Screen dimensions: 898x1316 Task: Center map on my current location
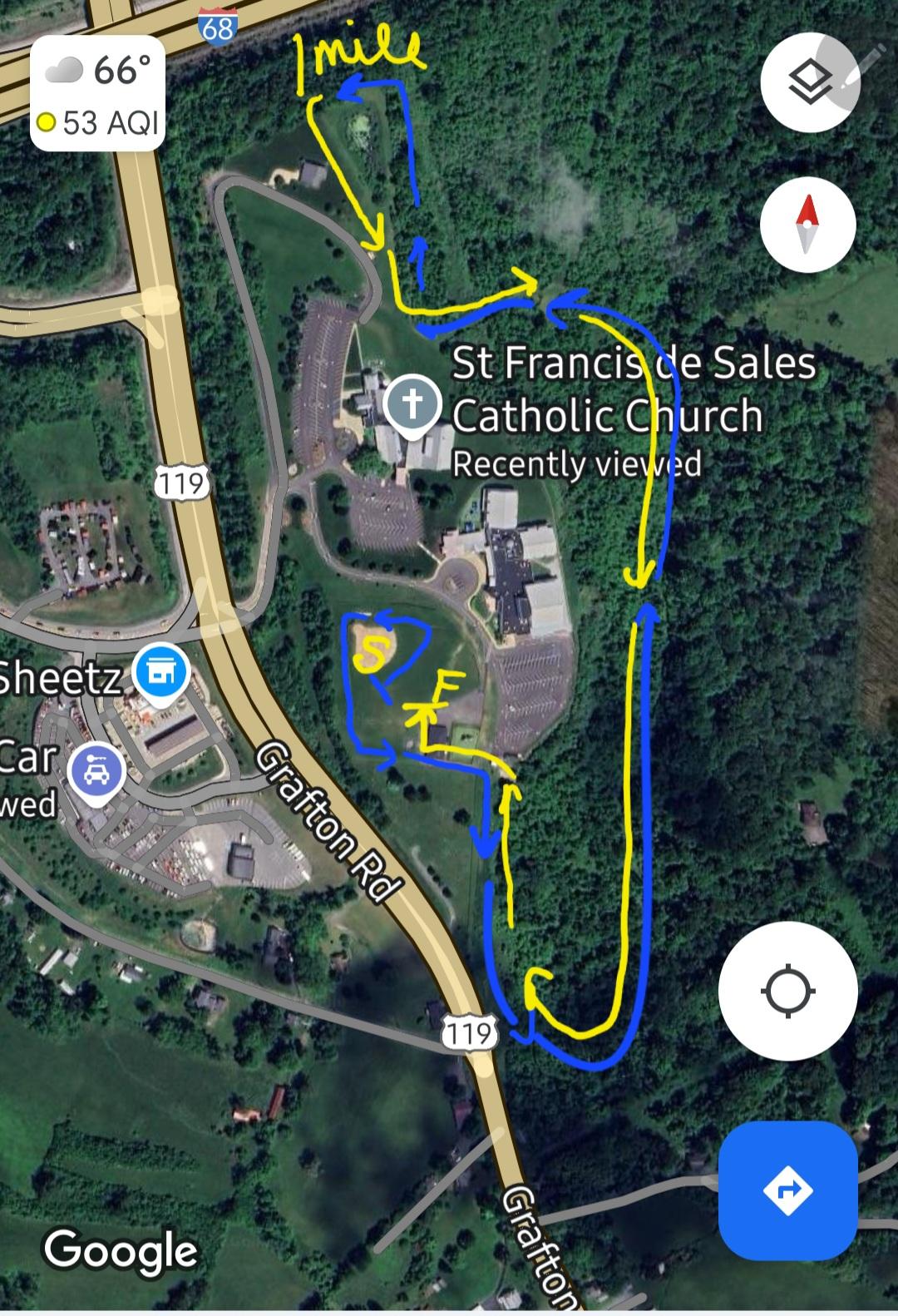point(787,991)
